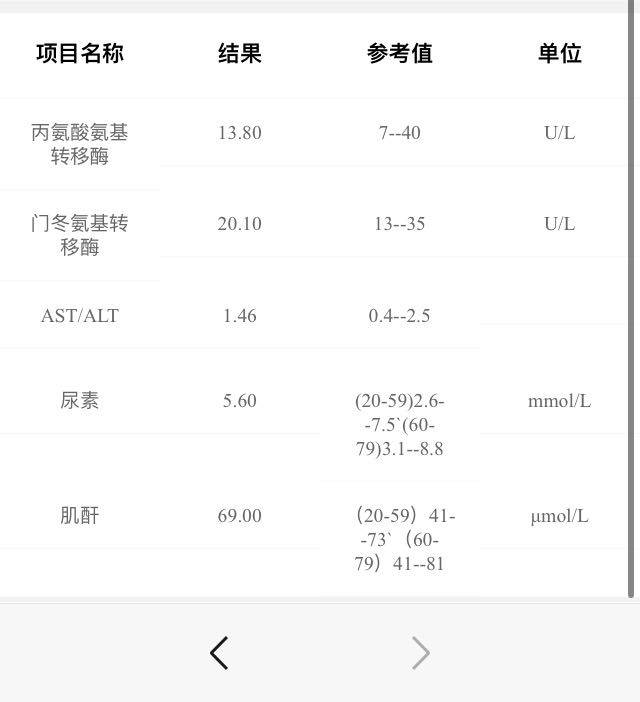Go back to the previous page
Viewport: 640px width, 702px height.
219,653
